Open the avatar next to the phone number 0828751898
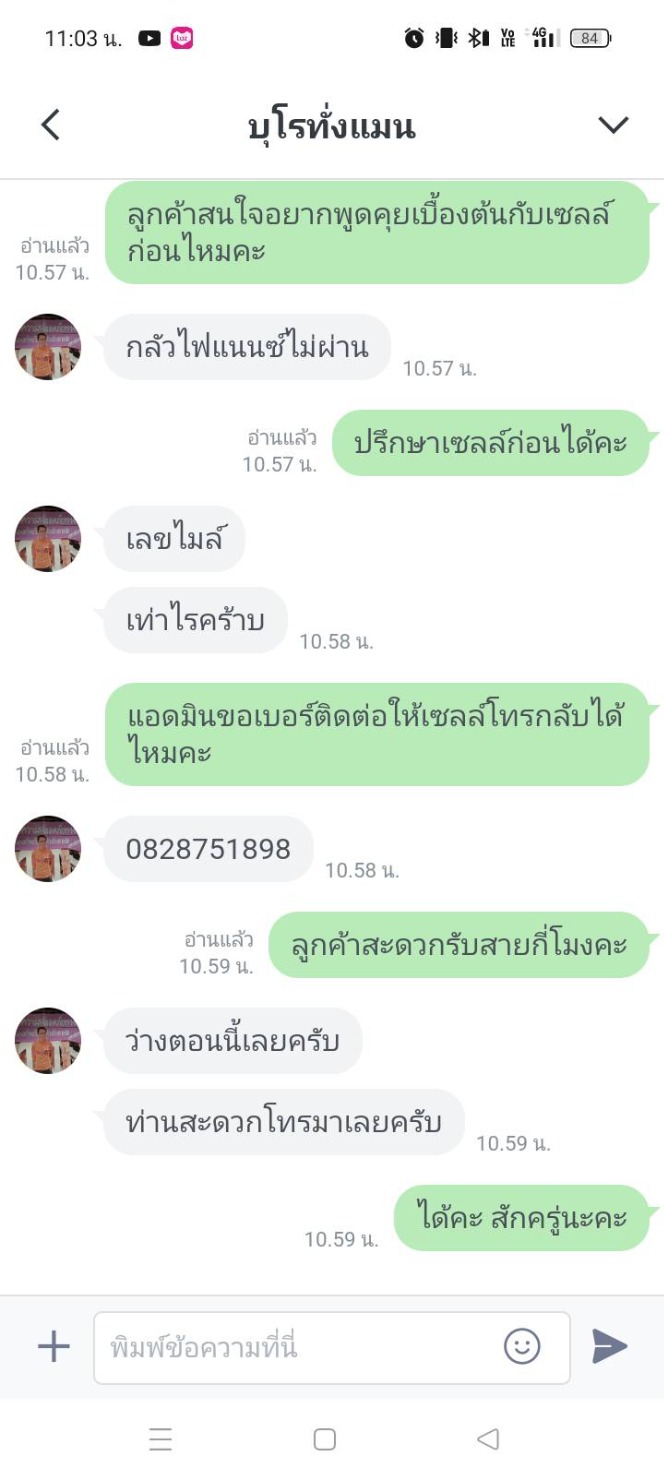 [48, 849]
